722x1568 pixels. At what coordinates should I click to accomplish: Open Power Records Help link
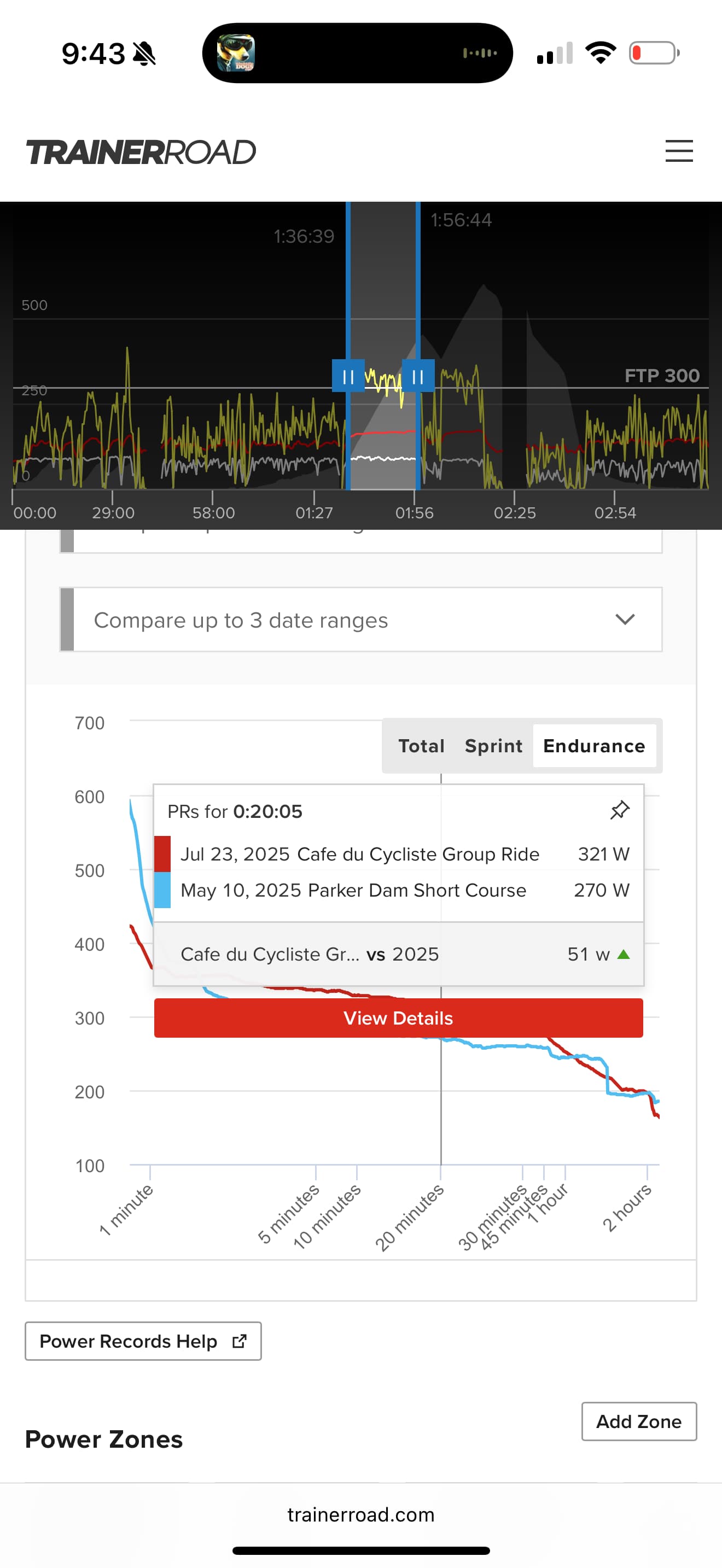pos(143,1341)
